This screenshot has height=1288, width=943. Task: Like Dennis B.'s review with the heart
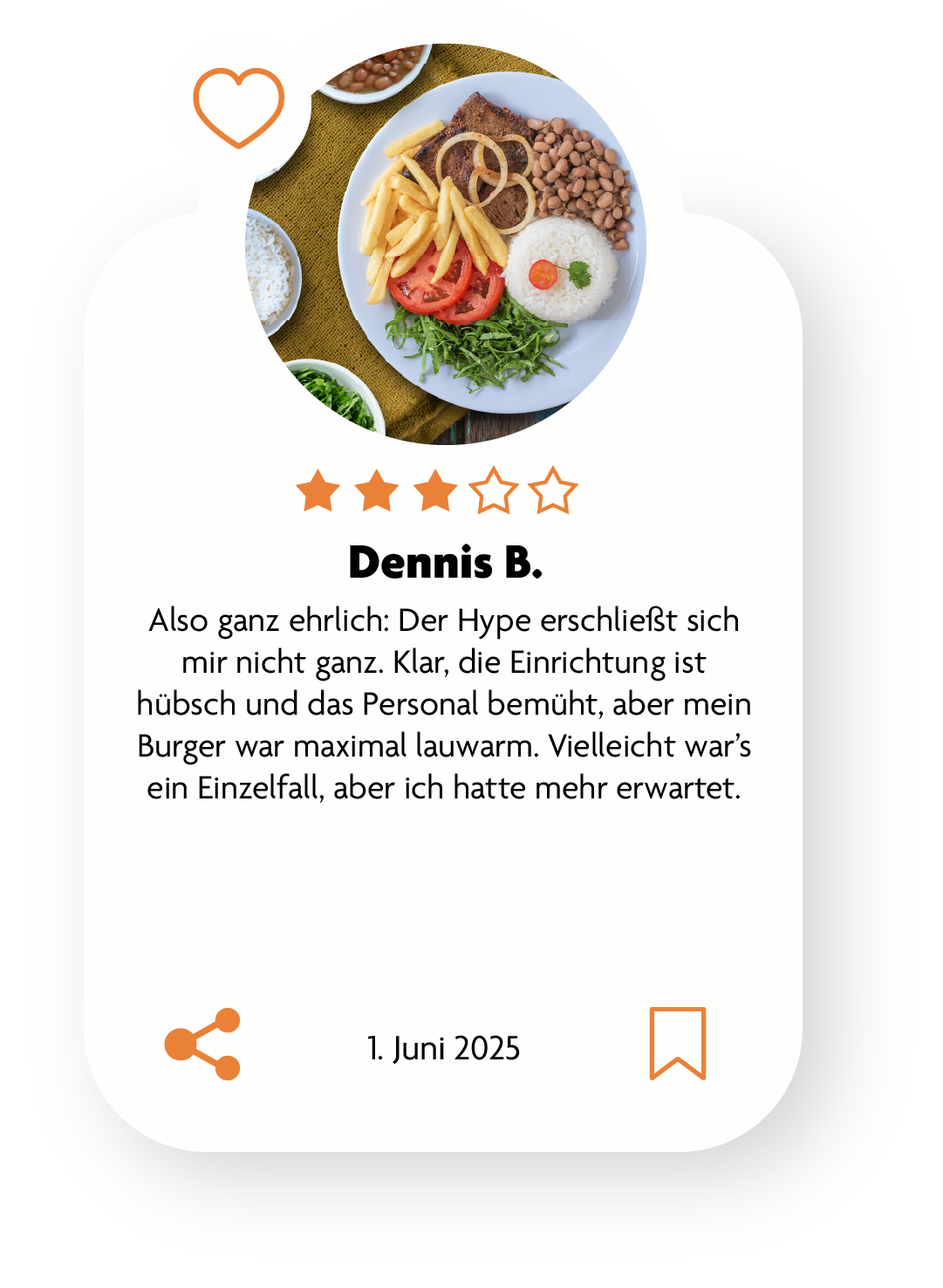pyautogui.click(x=238, y=107)
